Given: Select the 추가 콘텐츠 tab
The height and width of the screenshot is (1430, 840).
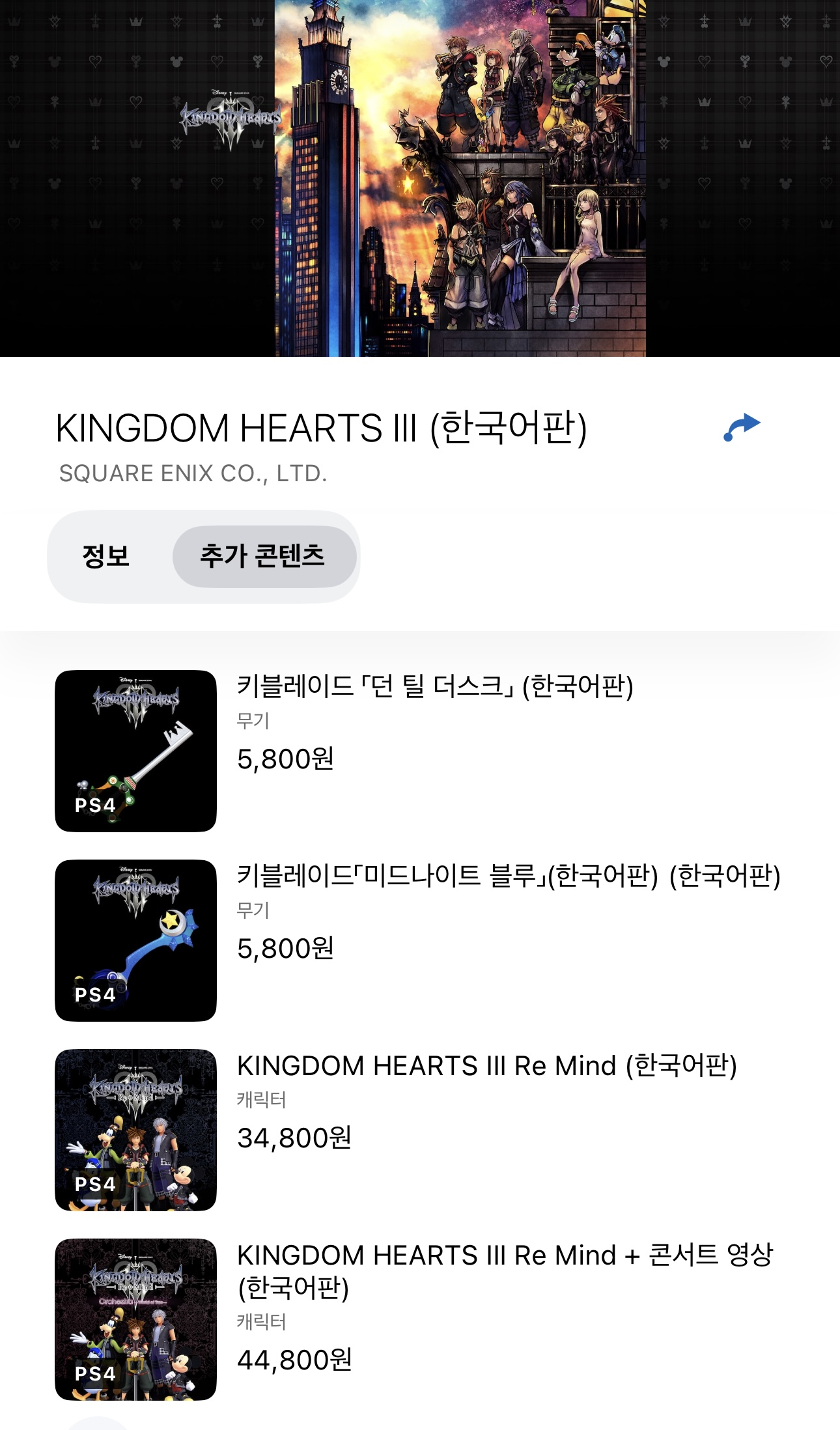Looking at the screenshot, I should pyautogui.click(x=264, y=556).
